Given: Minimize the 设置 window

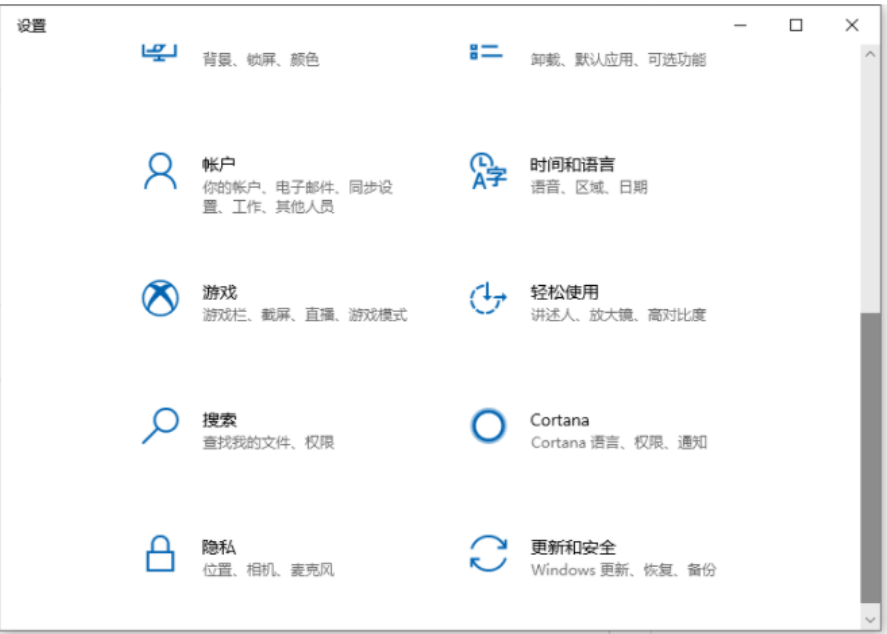Looking at the screenshot, I should point(741,26).
